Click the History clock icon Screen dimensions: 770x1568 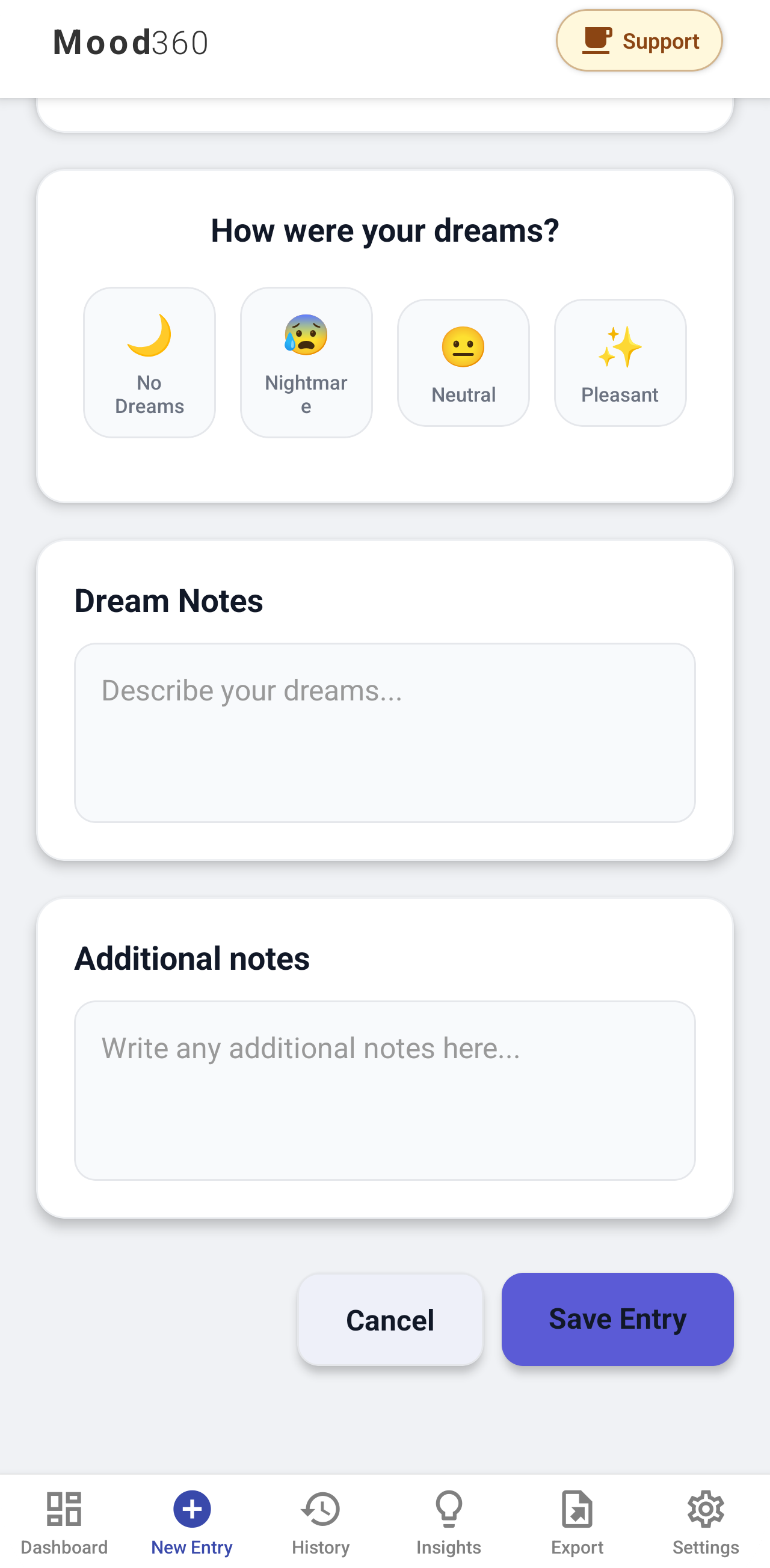pos(321,1508)
